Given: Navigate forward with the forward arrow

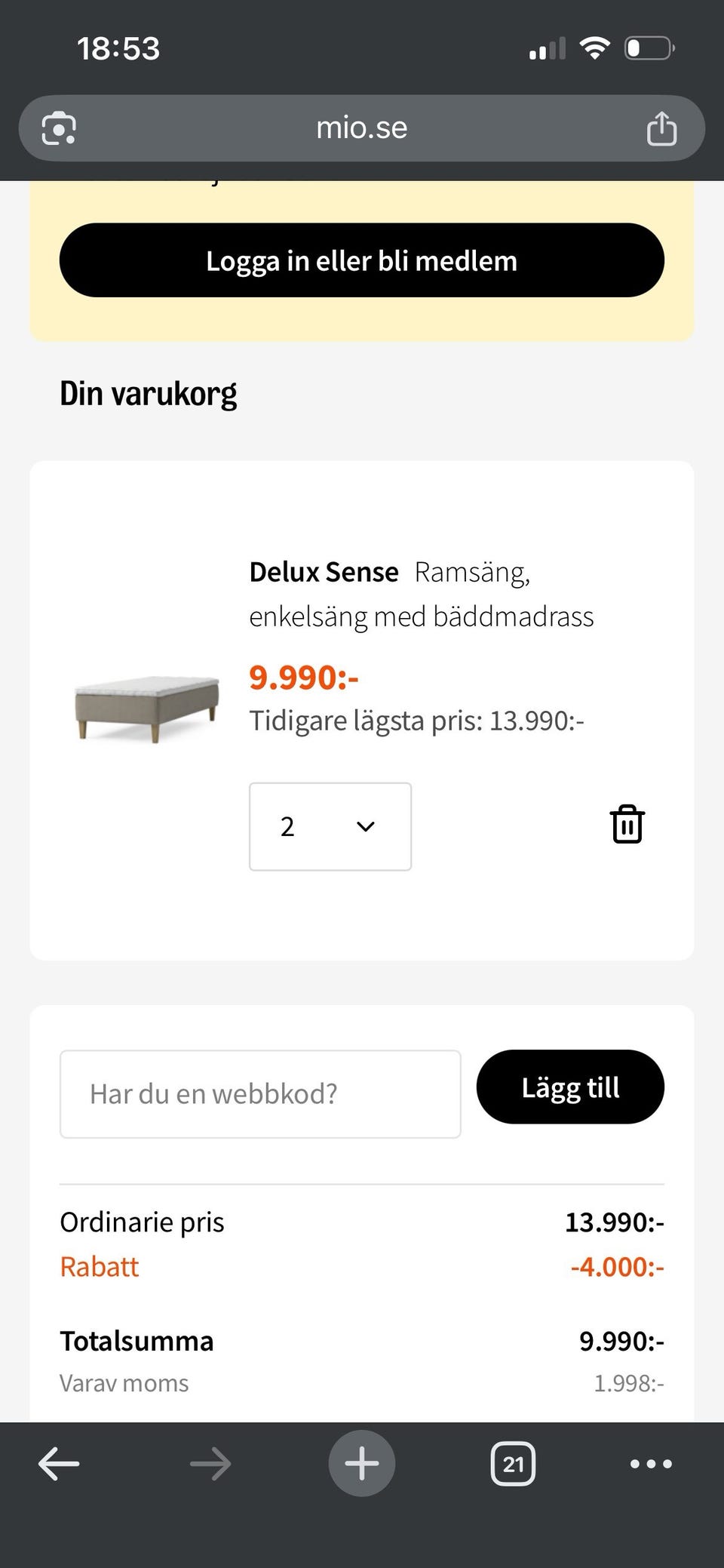Looking at the screenshot, I should pos(211,1462).
